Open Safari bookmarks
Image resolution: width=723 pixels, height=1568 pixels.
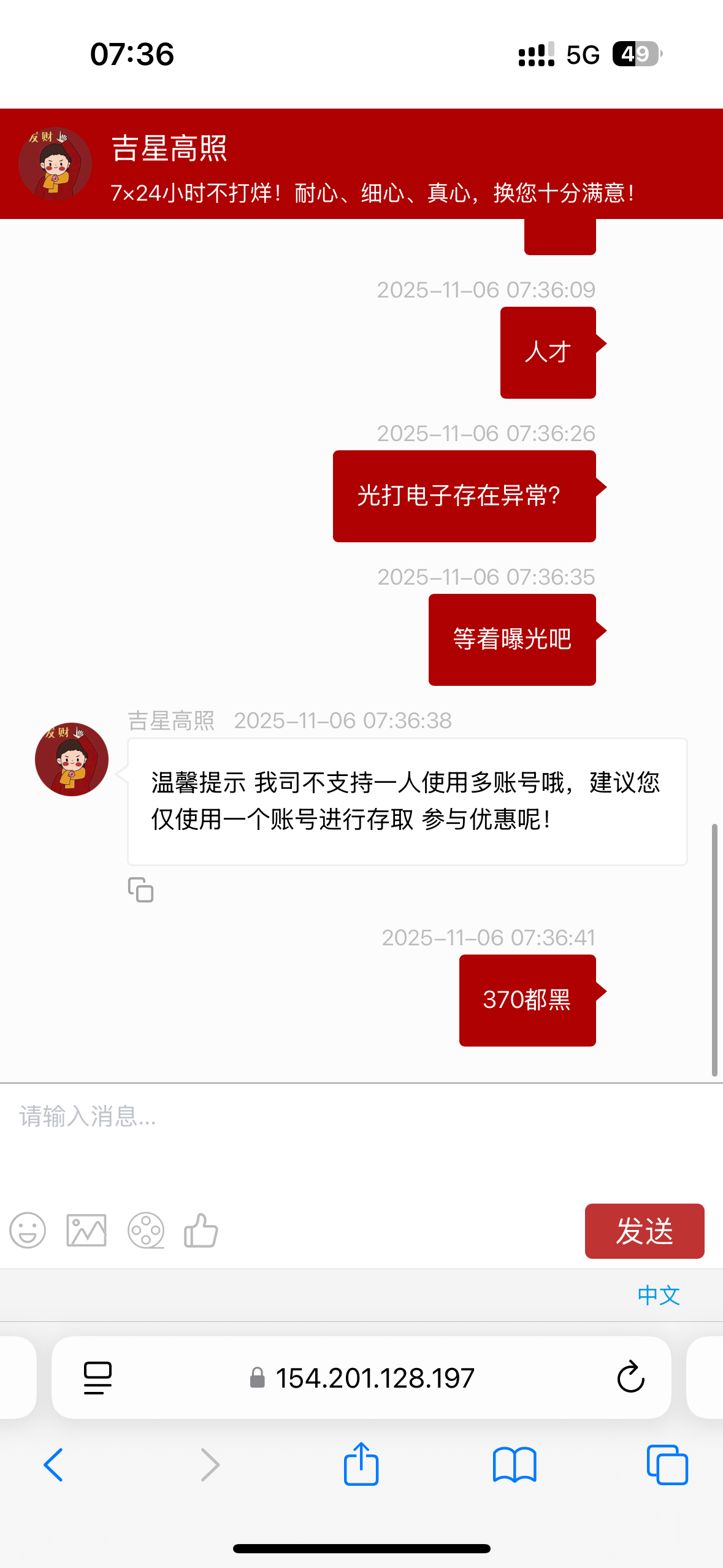pos(515,1465)
